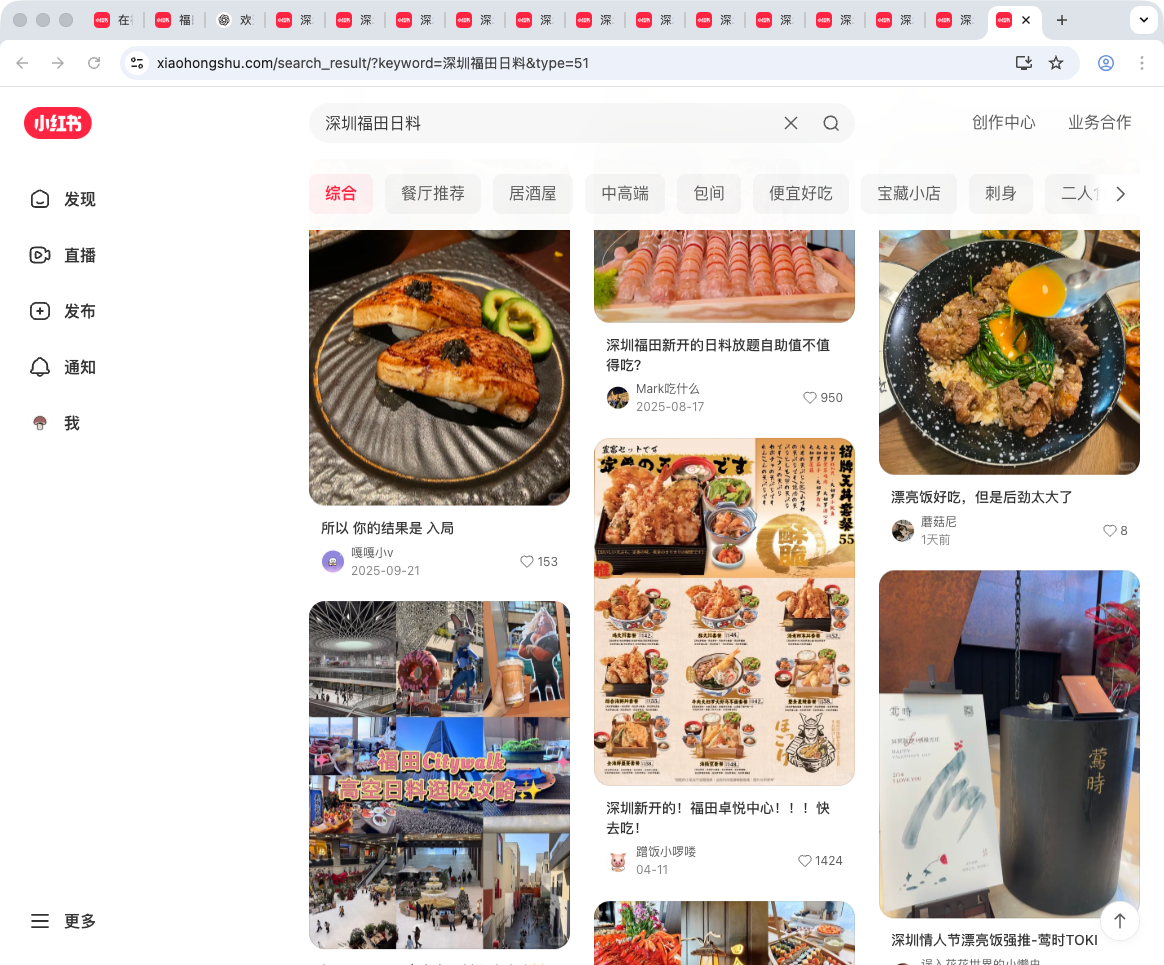
Task: Select the 居酒屋 filter chip
Action: tap(532, 194)
